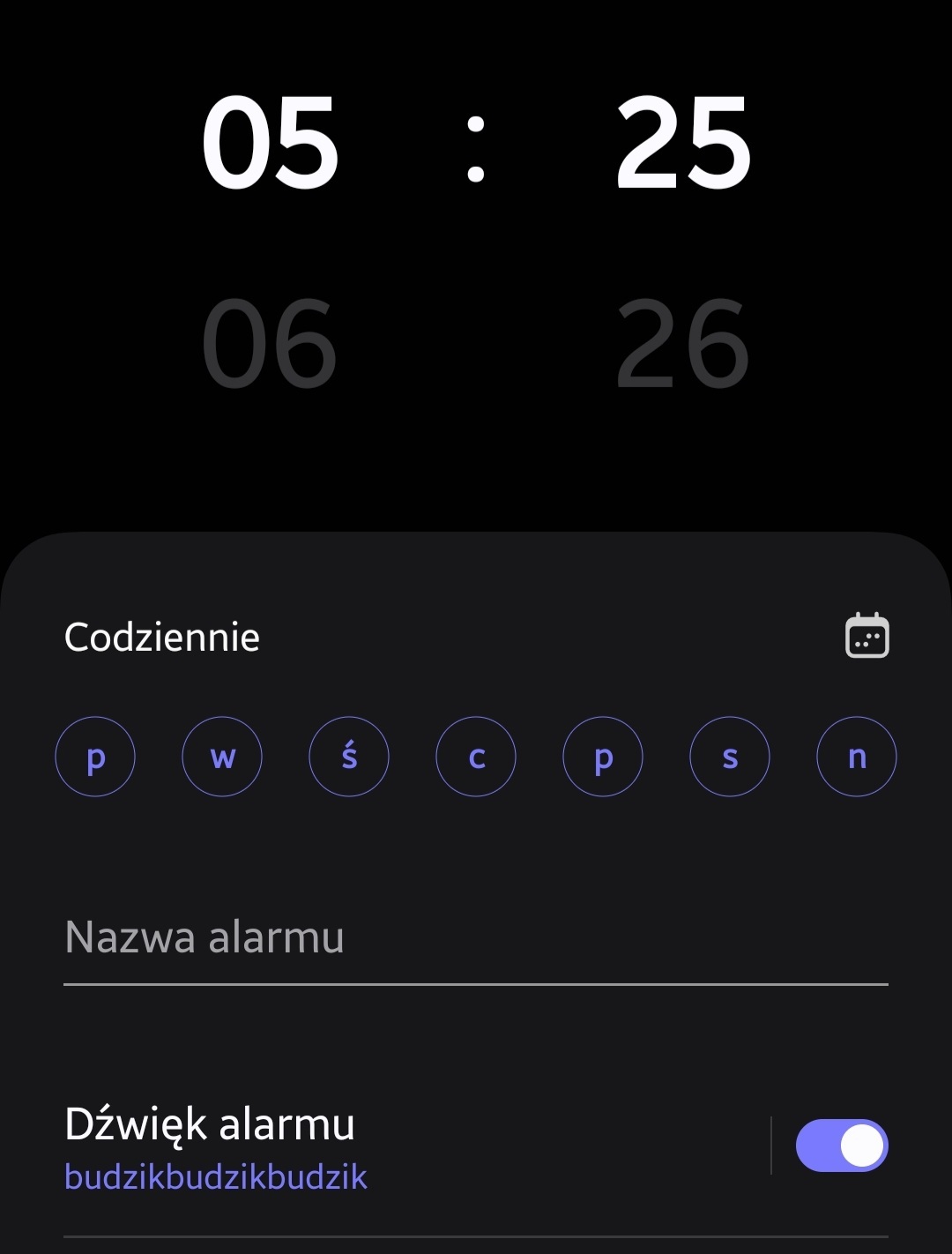Toggle the Monday 'p' chip before 'w'
952x1254 pixels.
click(x=95, y=757)
